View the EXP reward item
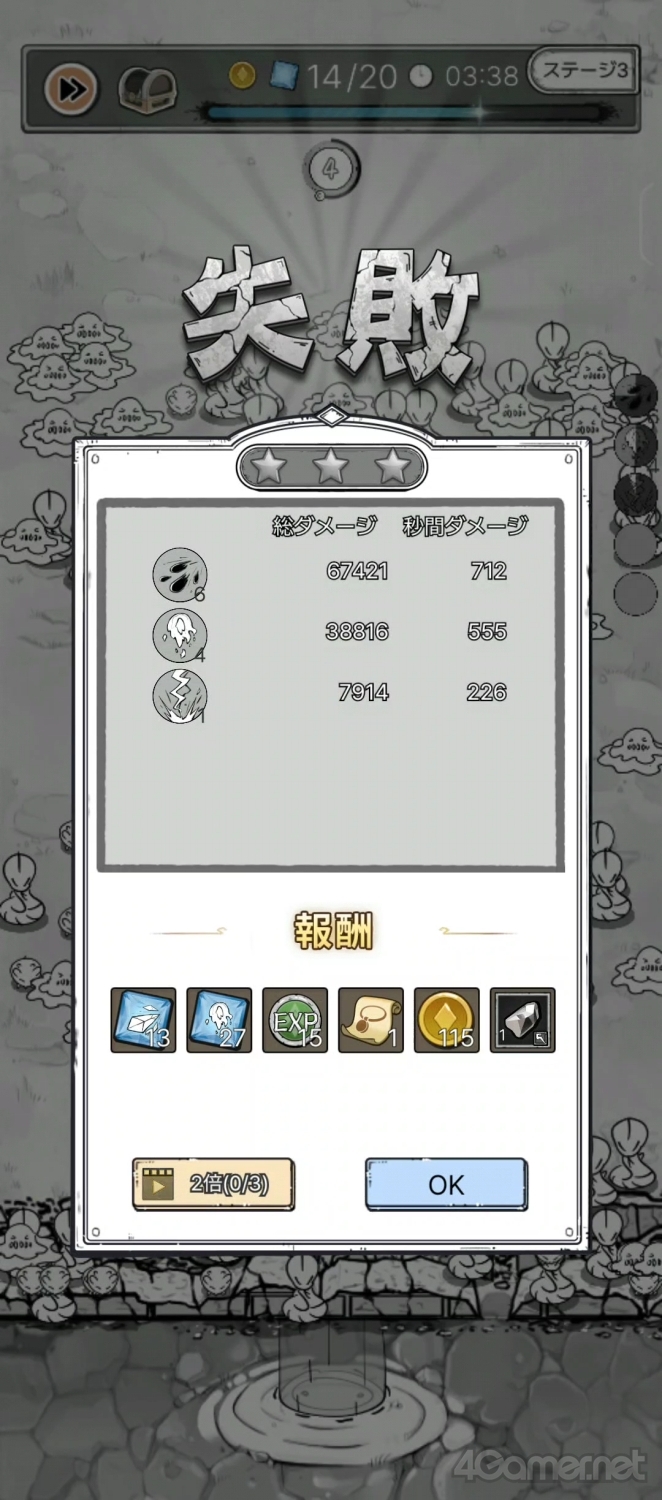This screenshot has width=662, height=1500. (x=295, y=1020)
